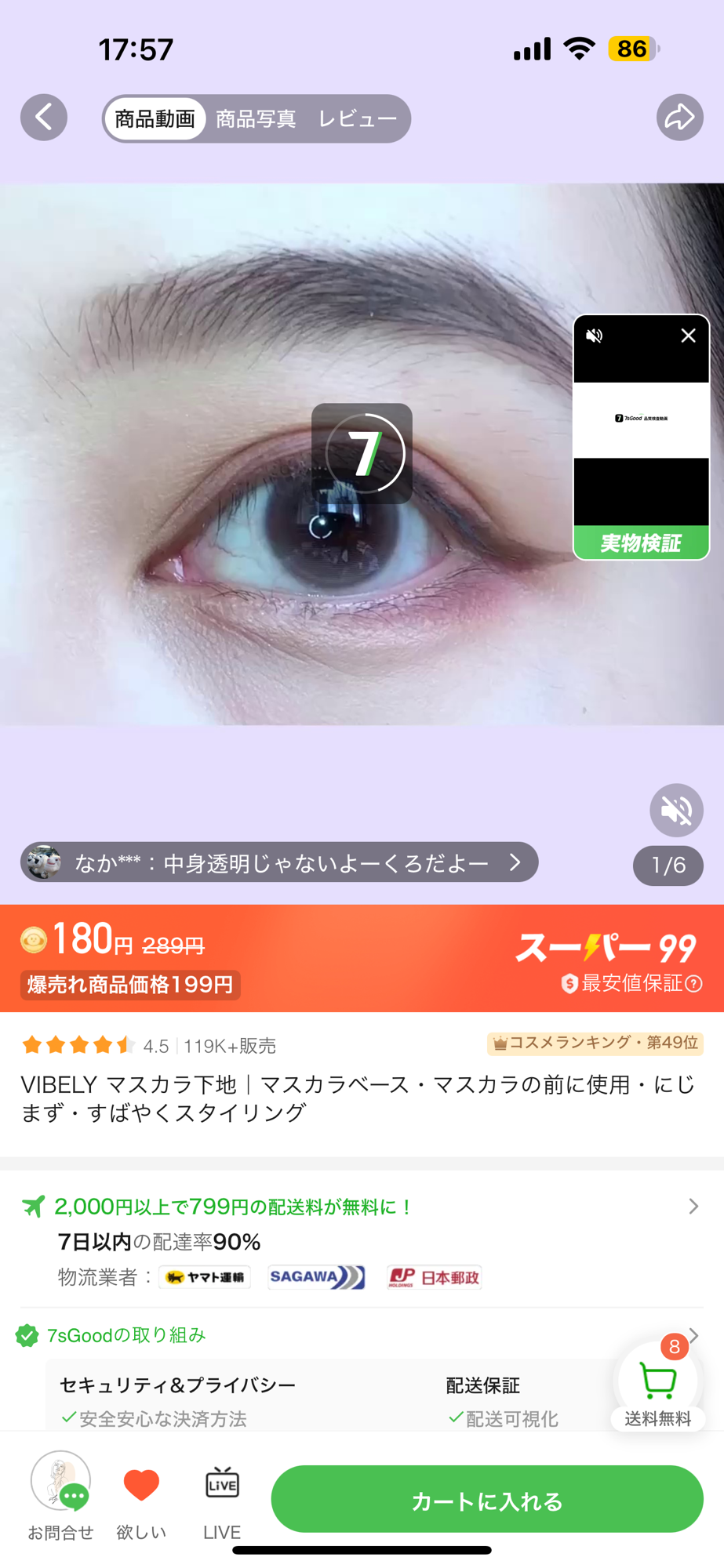The image size is (724, 1568).
Task: Open the shipping fee details row
Action: (x=361, y=1207)
